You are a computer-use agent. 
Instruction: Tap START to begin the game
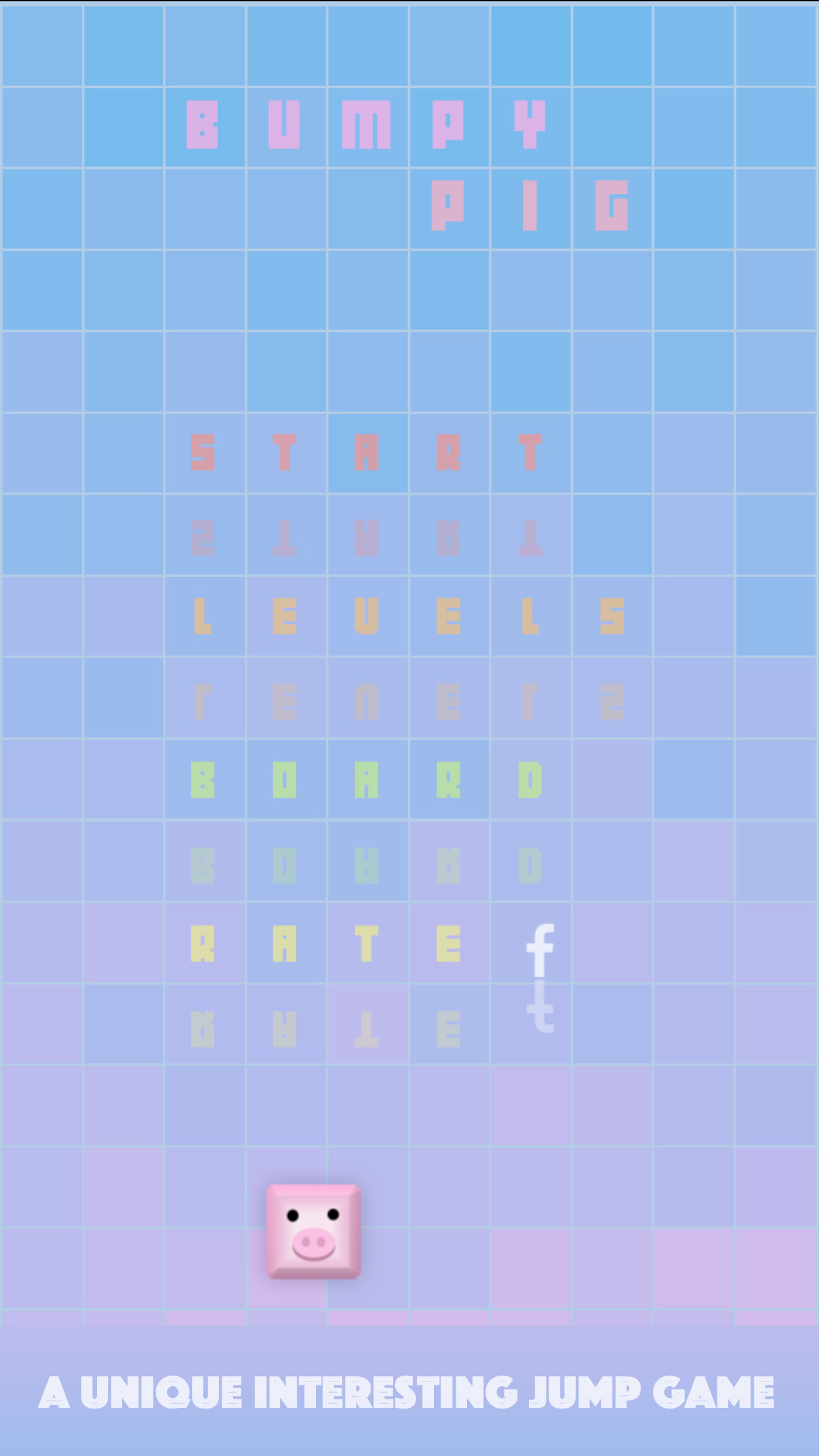367,452
